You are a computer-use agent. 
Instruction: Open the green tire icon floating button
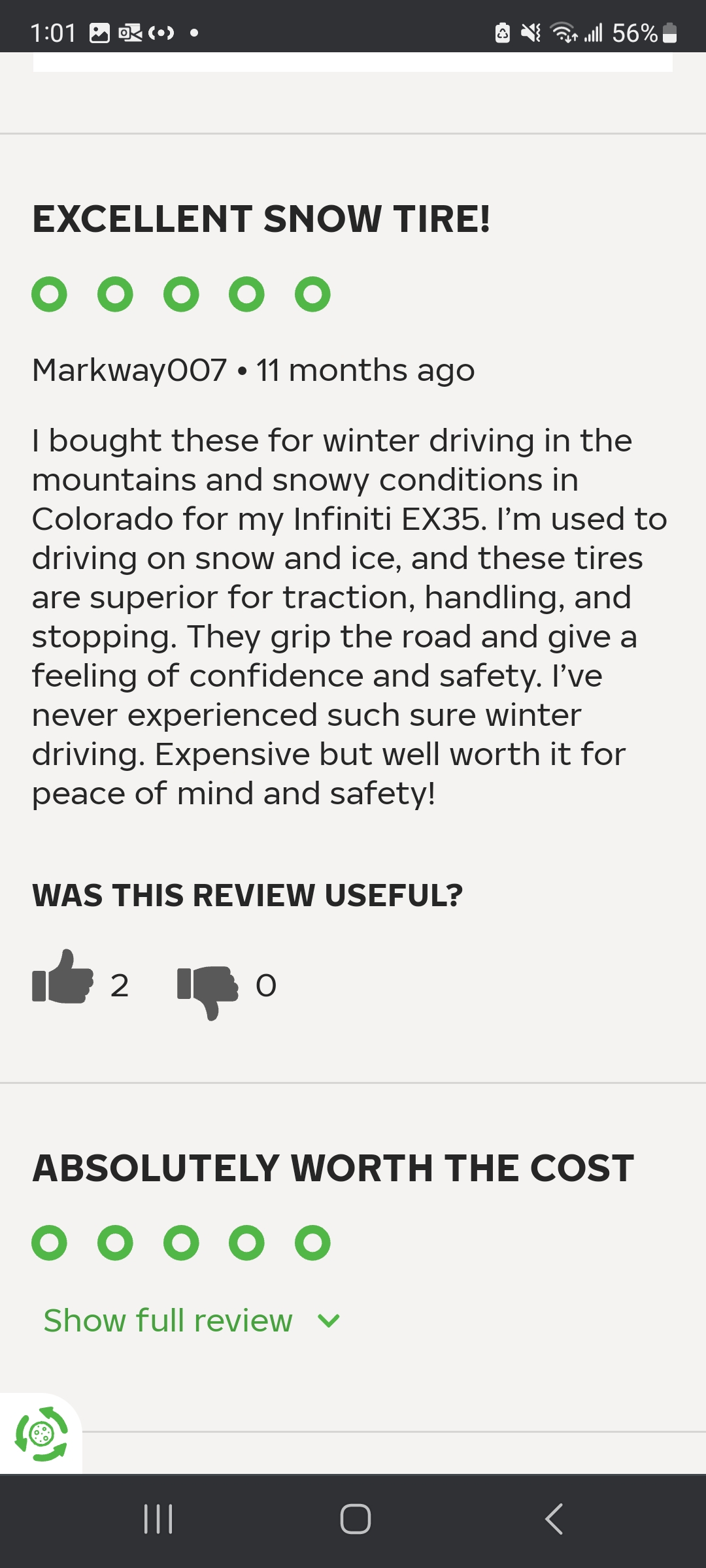tap(41, 1434)
